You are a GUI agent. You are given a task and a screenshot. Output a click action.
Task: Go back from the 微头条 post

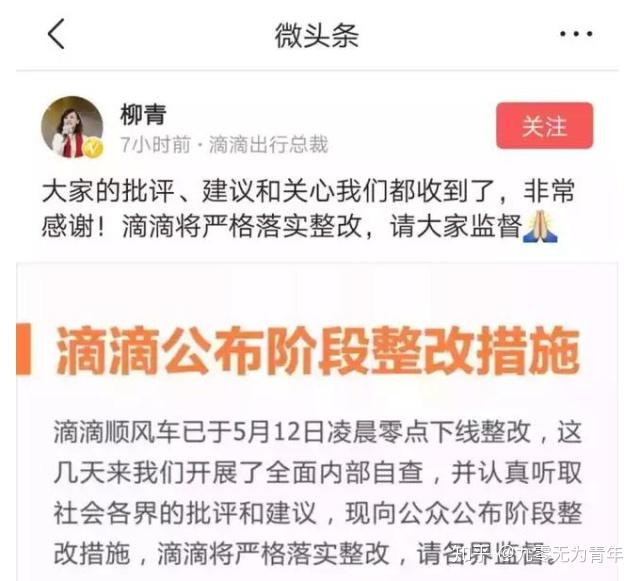click(56, 35)
